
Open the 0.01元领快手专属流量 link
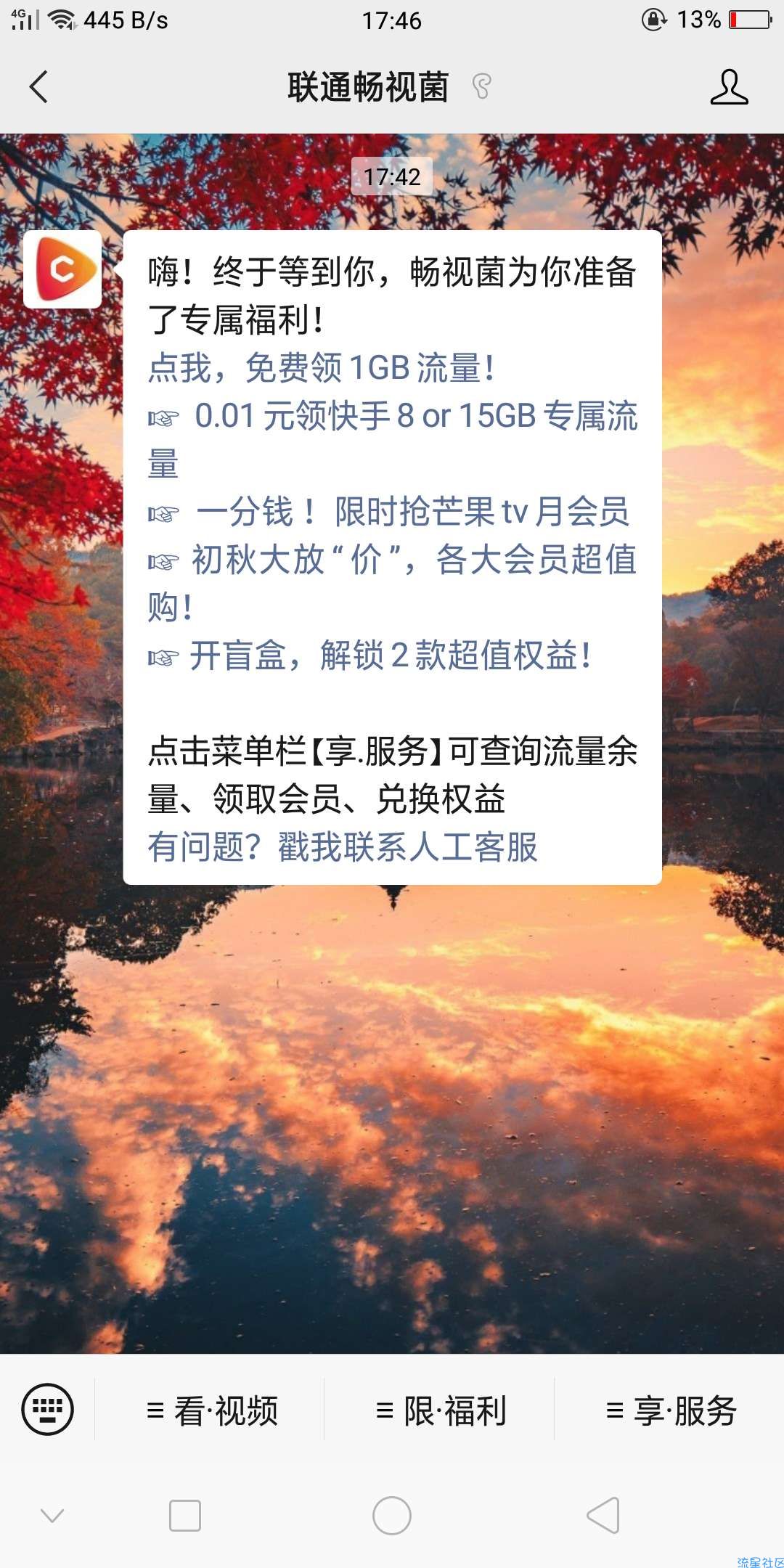(x=416, y=417)
